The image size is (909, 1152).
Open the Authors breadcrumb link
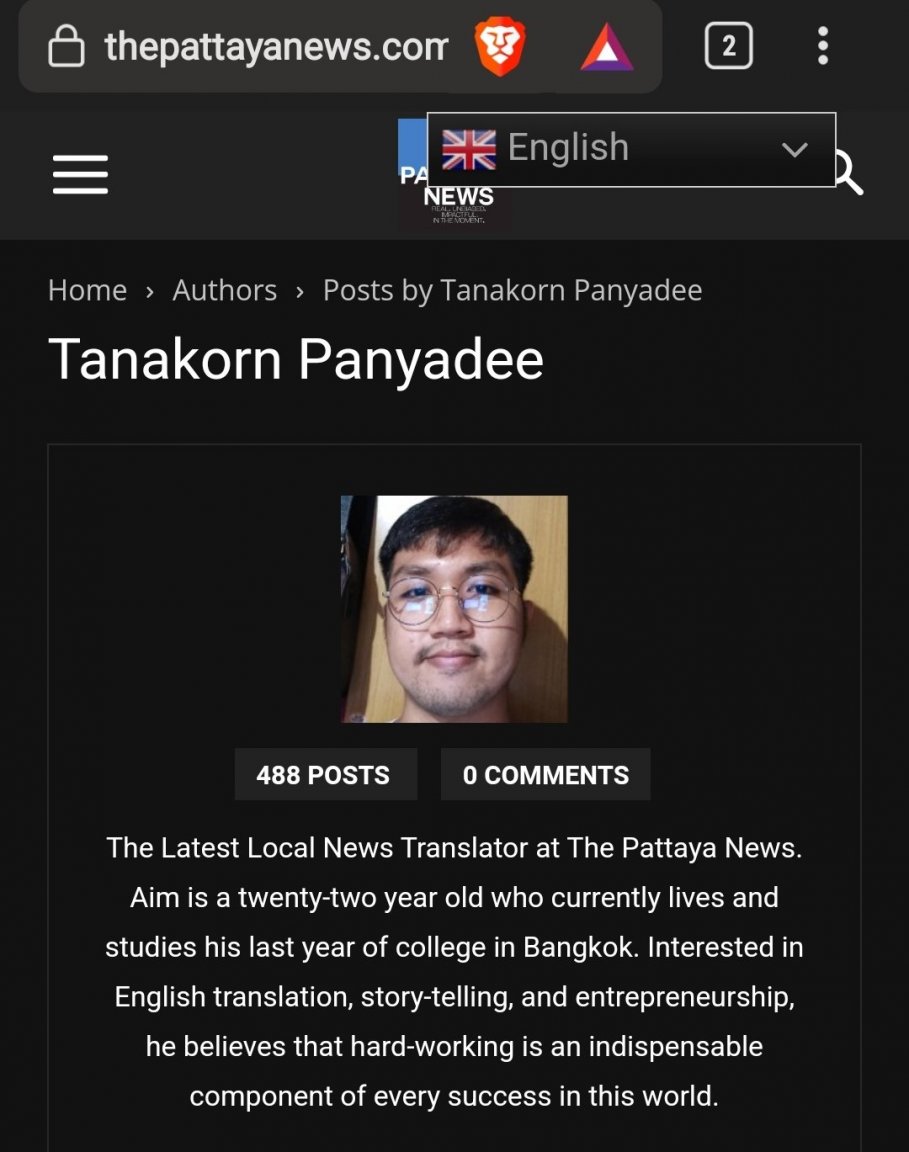[225, 291]
